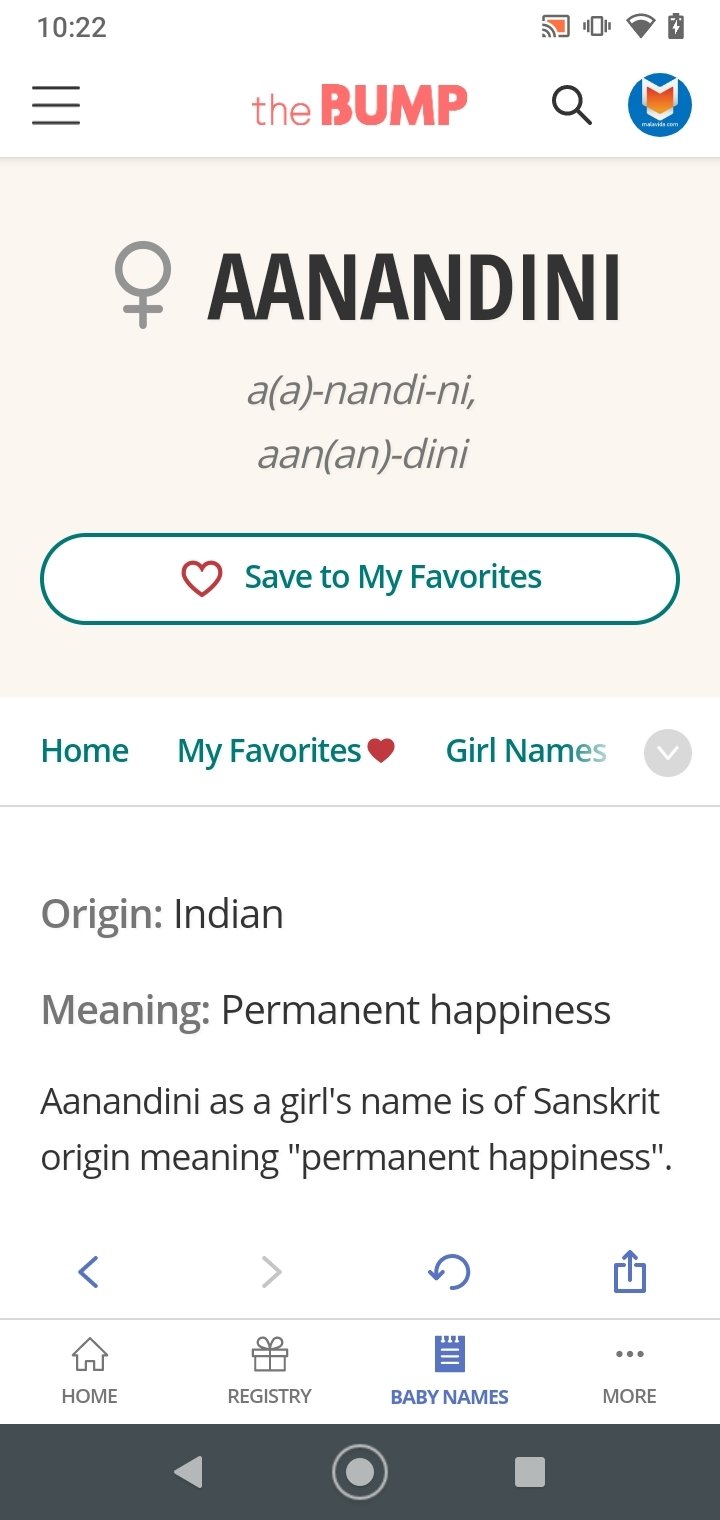Expand the category links dropdown arrow

tap(668, 753)
